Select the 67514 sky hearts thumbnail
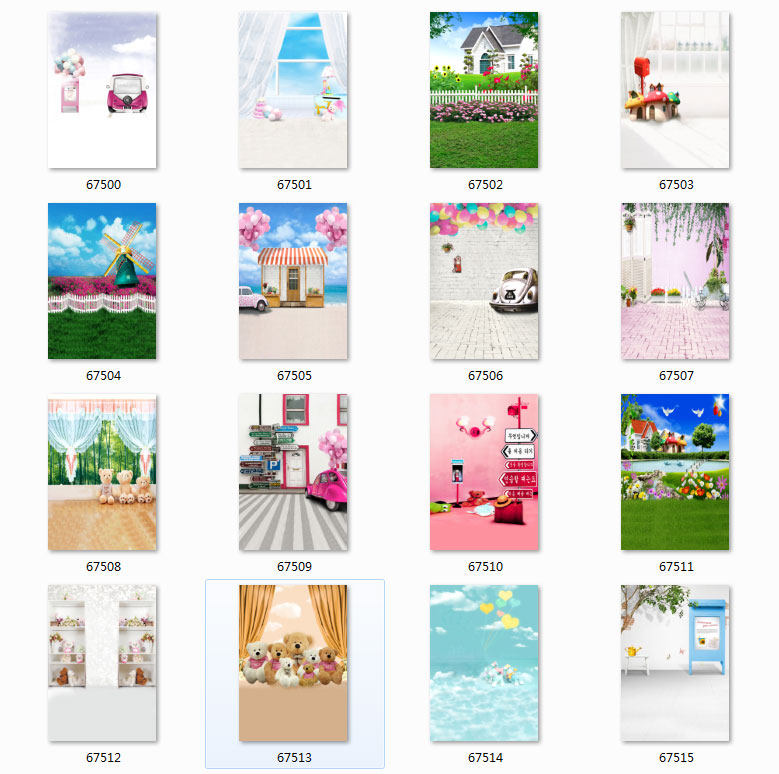Screen dimensions: 779x774 [484, 663]
